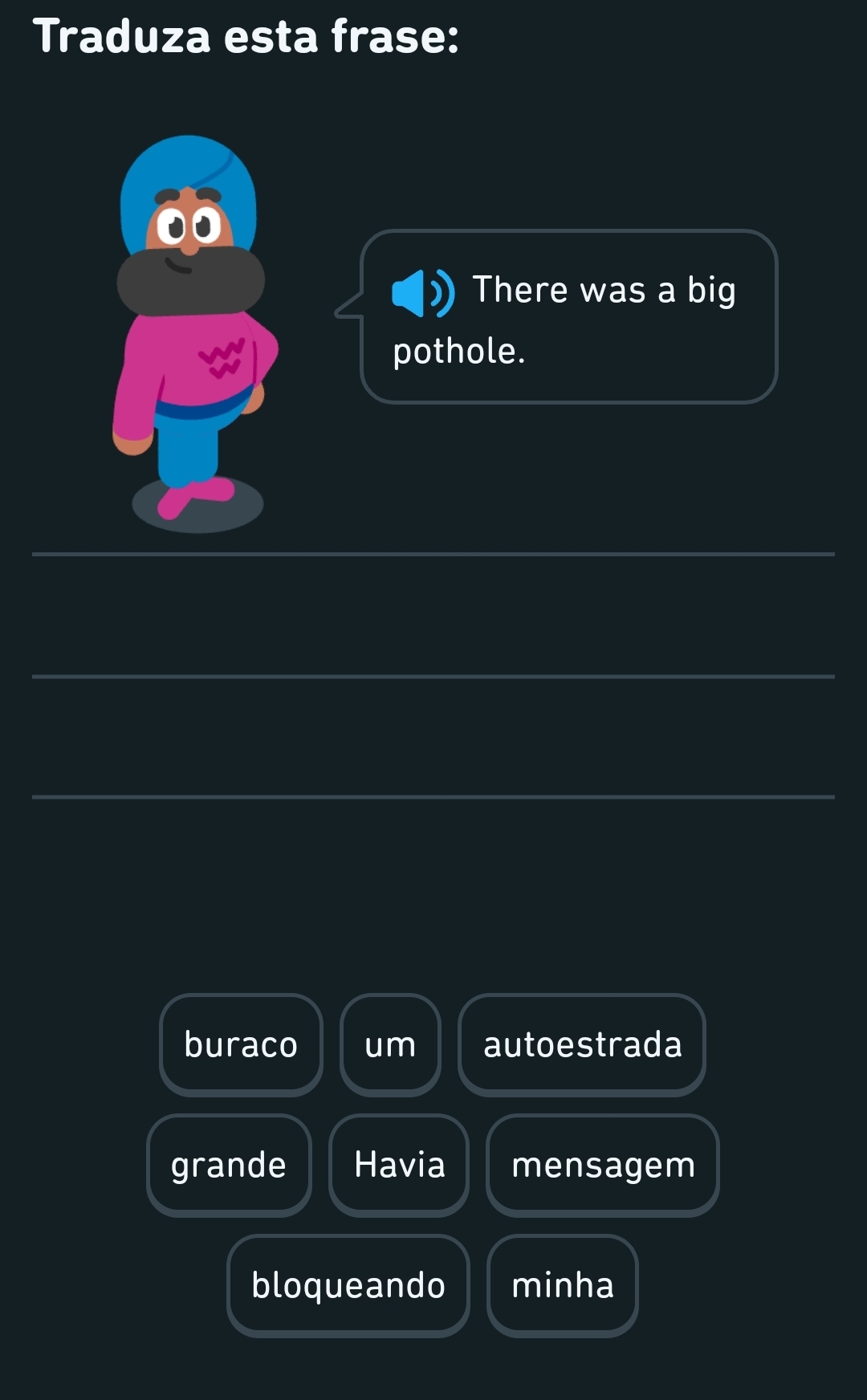Tap the word tile 'minha'
867x1400 pixels.
coord(563,1285)
